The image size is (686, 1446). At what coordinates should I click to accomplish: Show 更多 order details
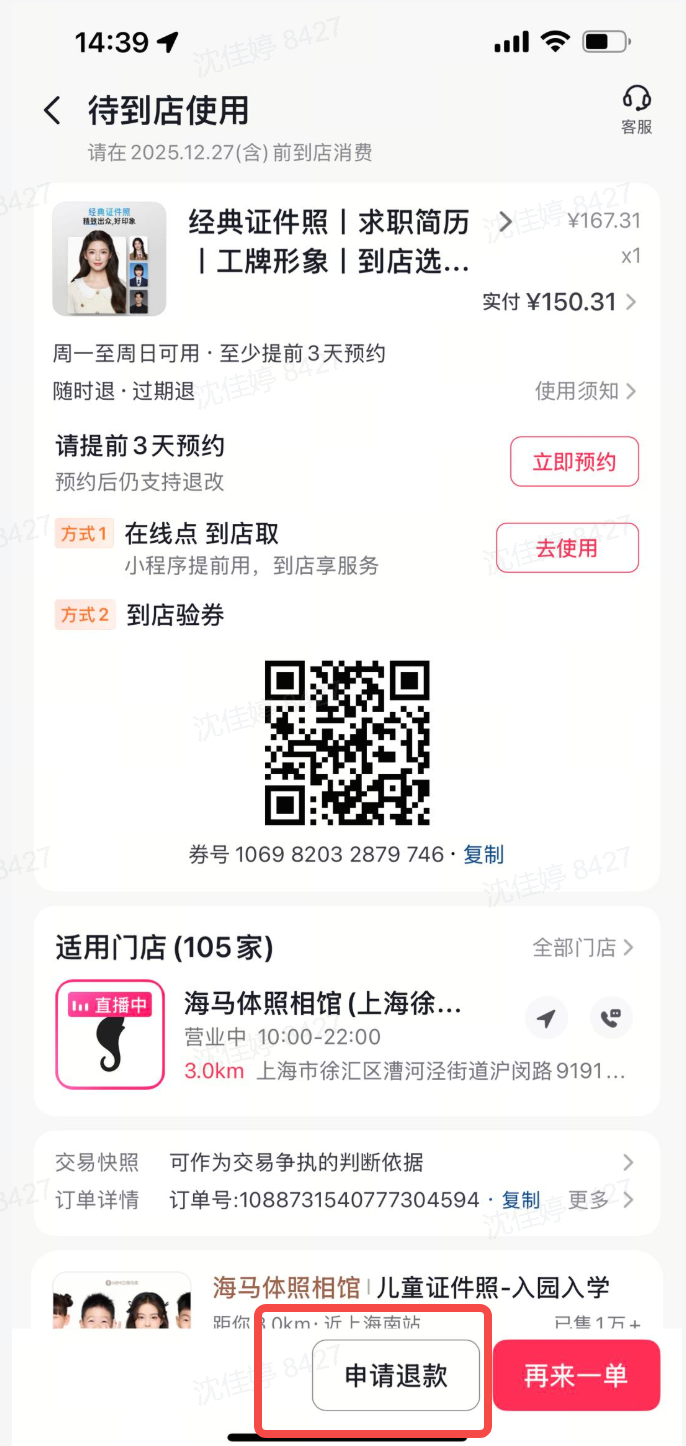coord(600,1200)
